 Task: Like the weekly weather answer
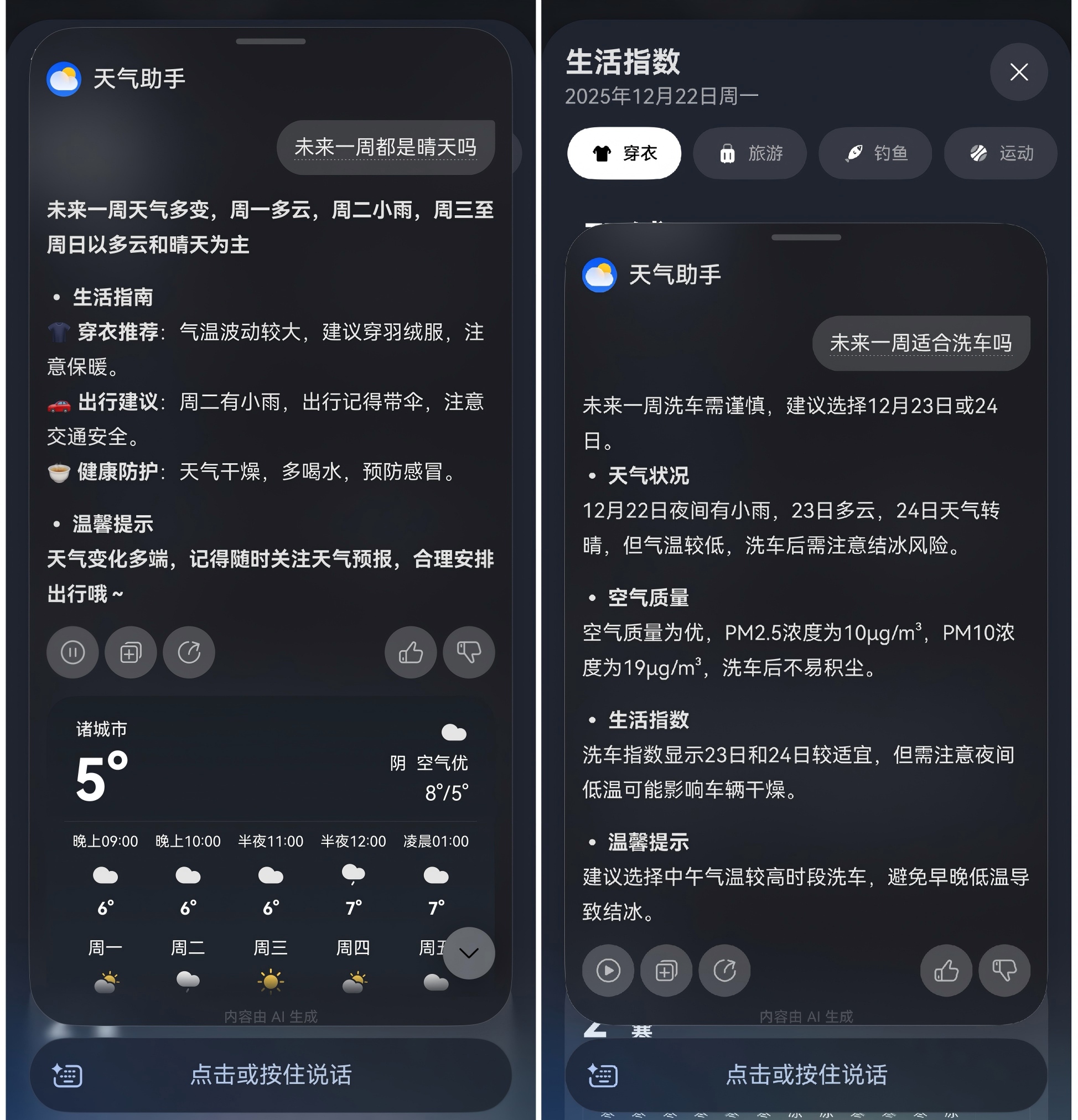click(411, 652)
